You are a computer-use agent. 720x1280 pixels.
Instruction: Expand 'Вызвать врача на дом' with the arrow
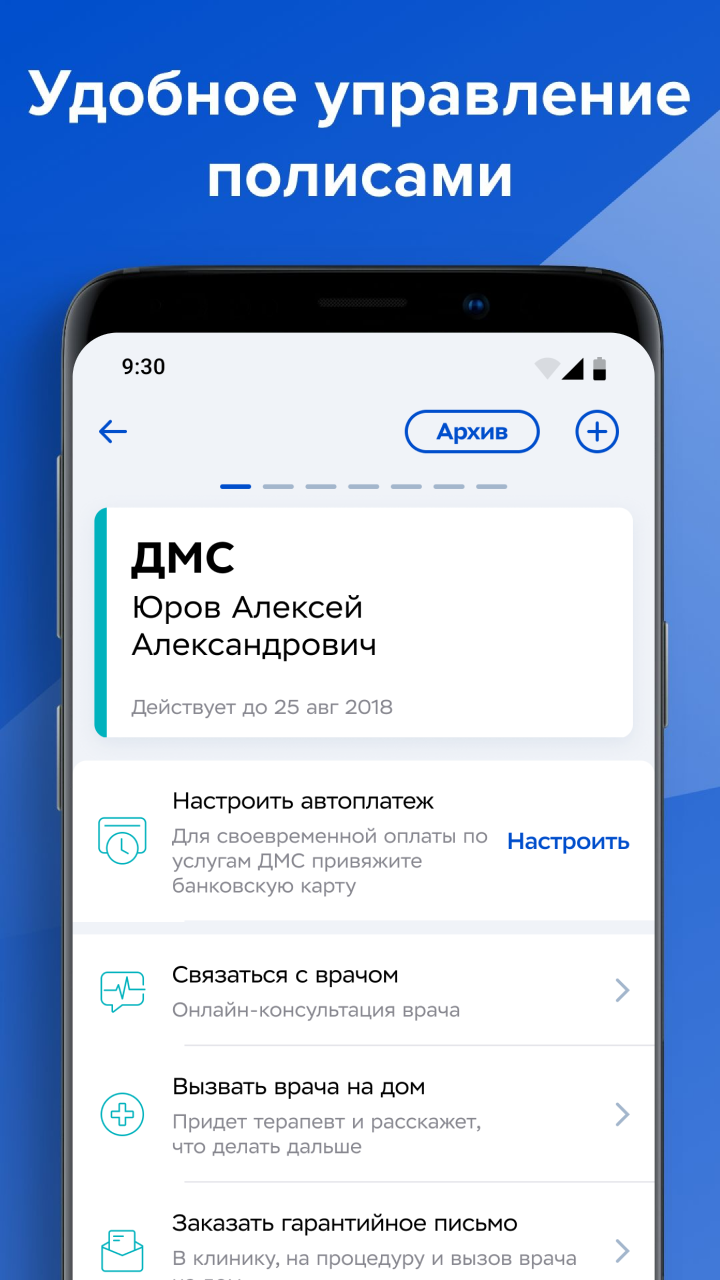[622, 1114]
